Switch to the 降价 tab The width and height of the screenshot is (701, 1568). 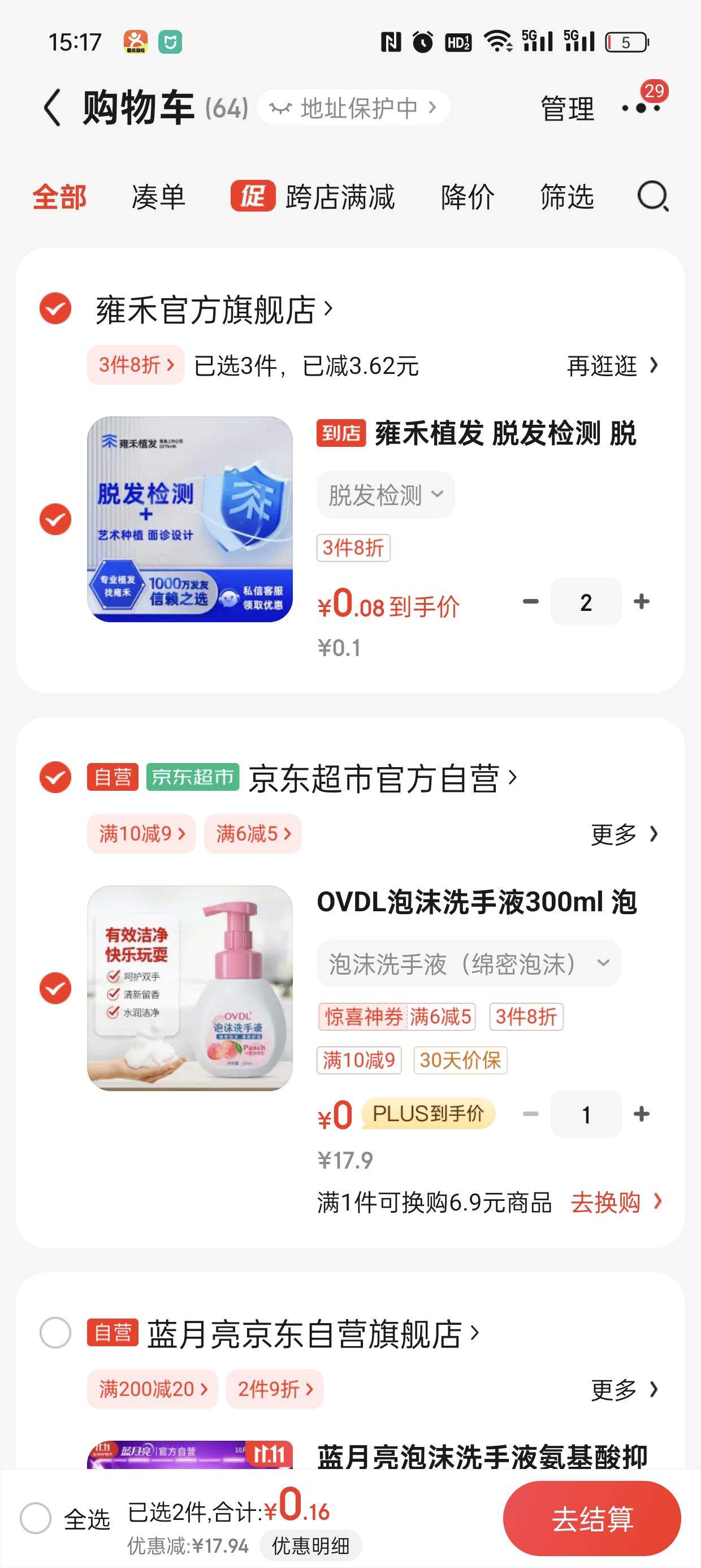466,197
